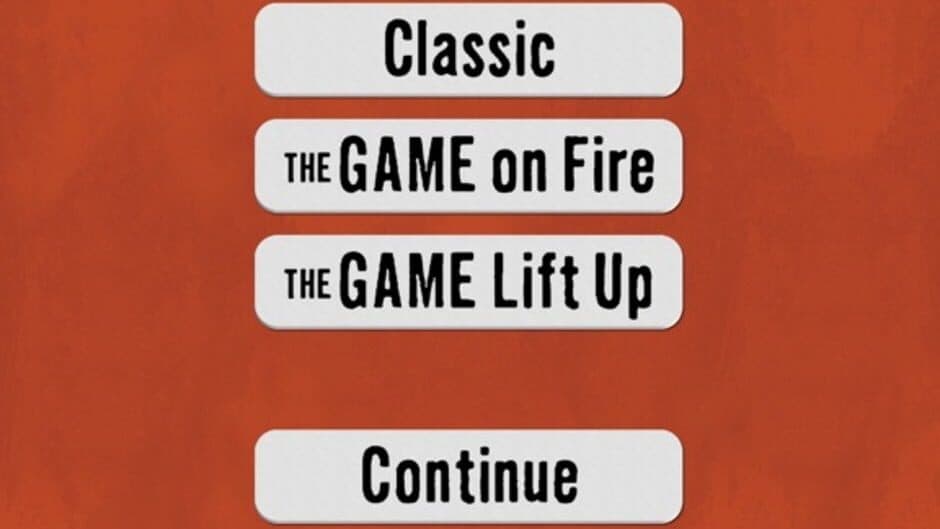Start The Game on Fire mode
The image size is (940, 529).
(469, 165)
